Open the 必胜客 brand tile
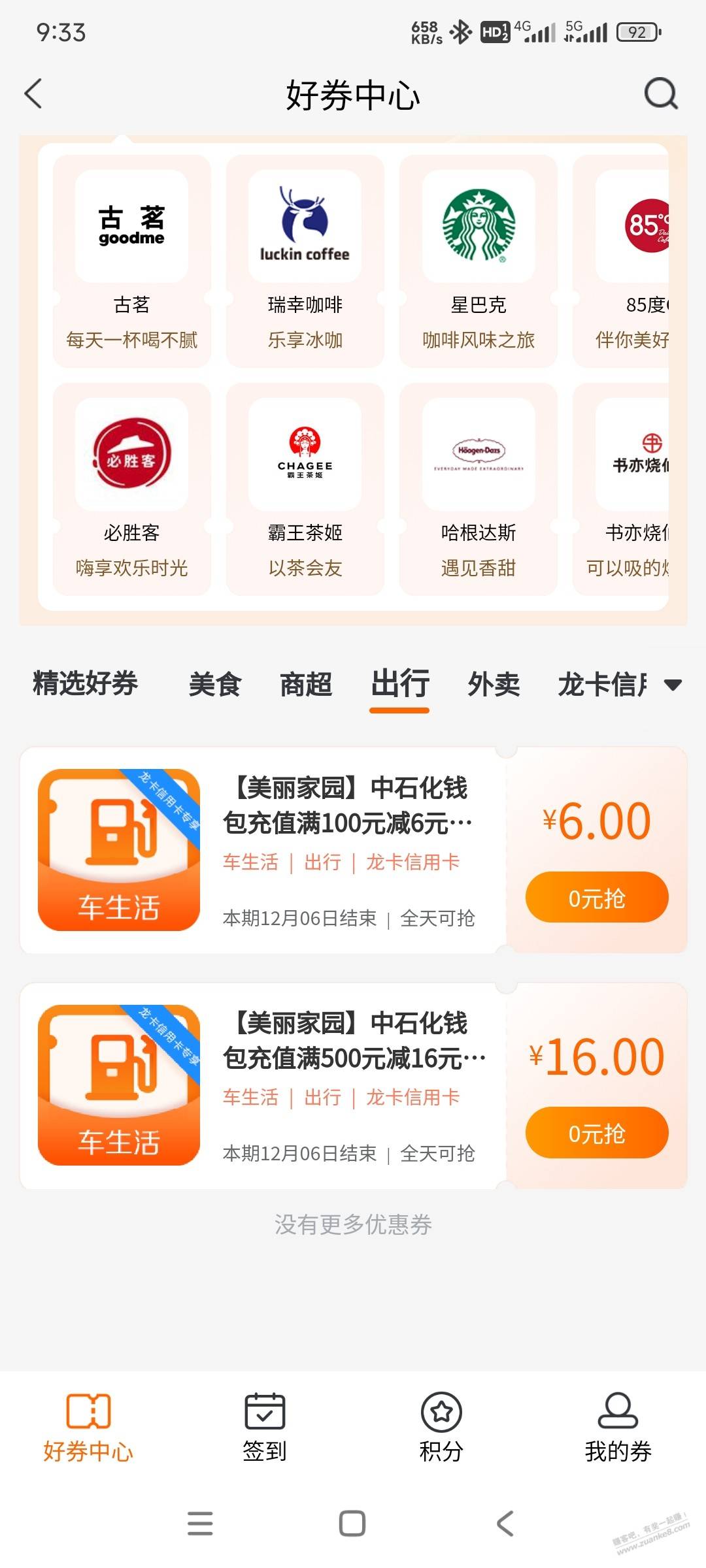 132,489
